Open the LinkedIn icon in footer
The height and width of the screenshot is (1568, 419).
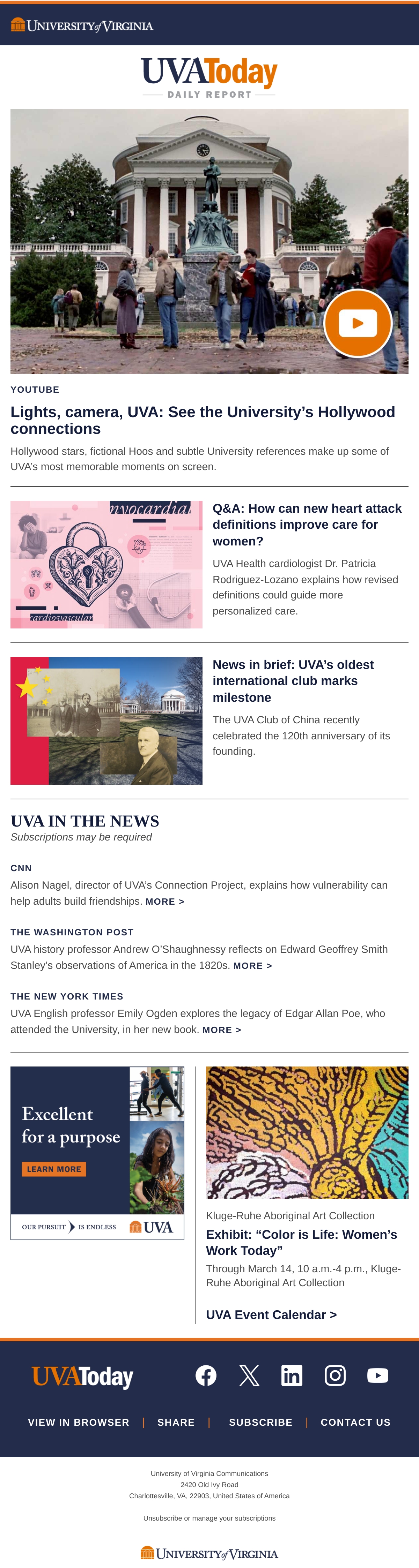coord(292,1375)
